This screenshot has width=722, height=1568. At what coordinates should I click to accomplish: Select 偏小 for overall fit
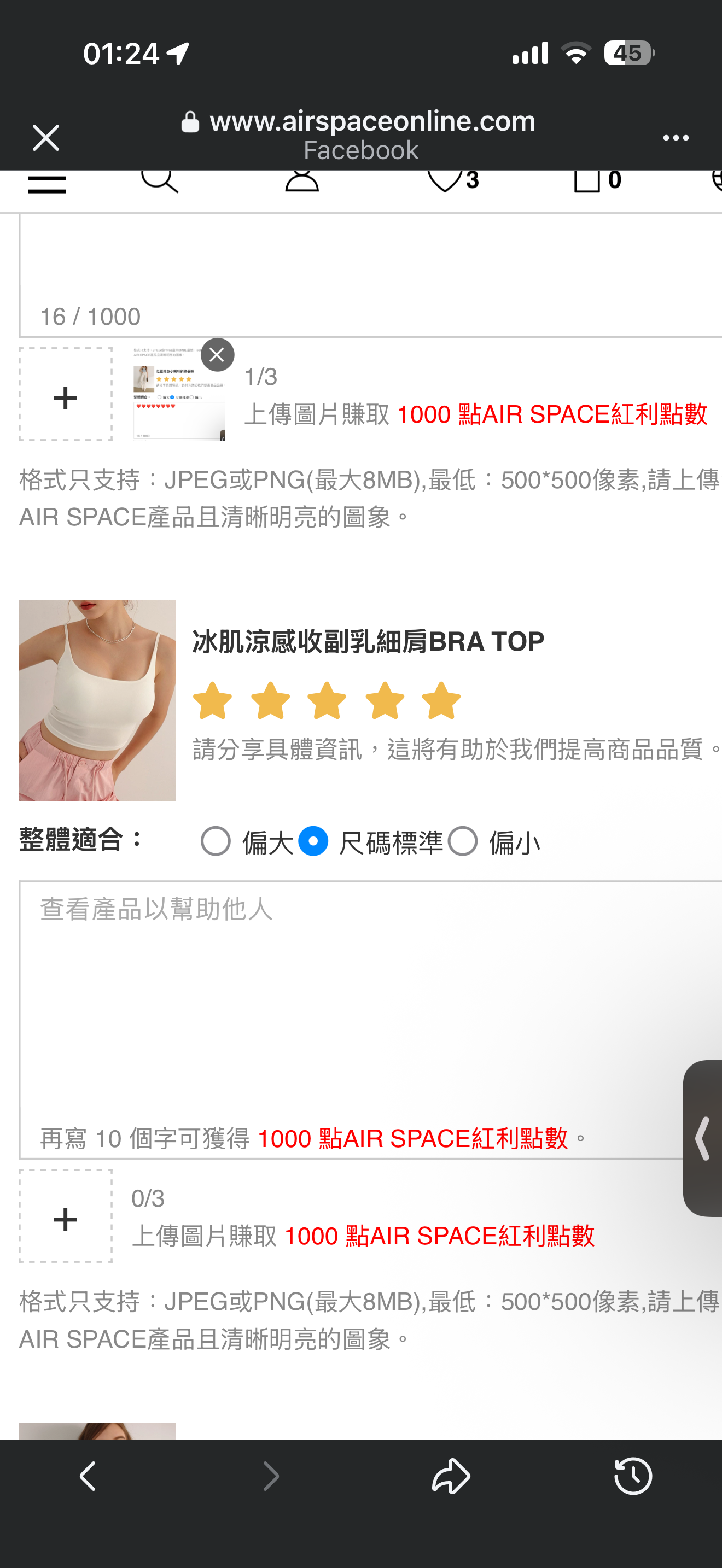(463, 842)
